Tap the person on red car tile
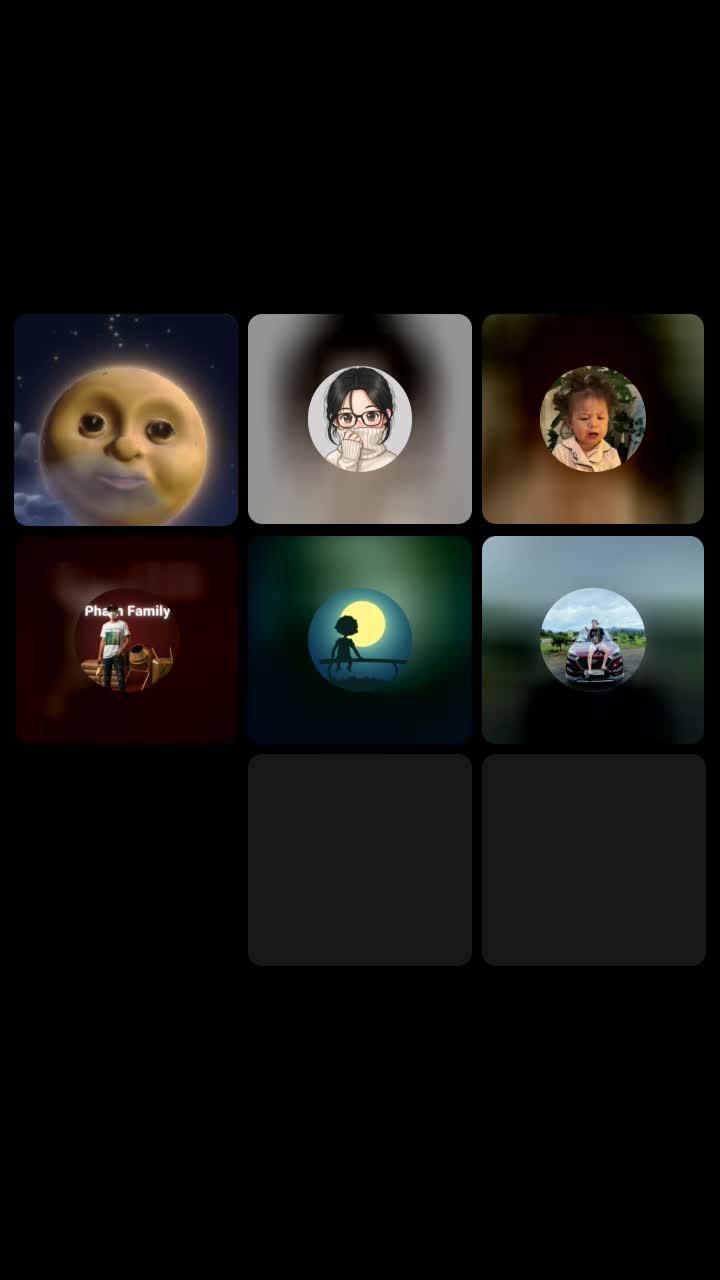 pyautogui.click(x=593, y=640)
